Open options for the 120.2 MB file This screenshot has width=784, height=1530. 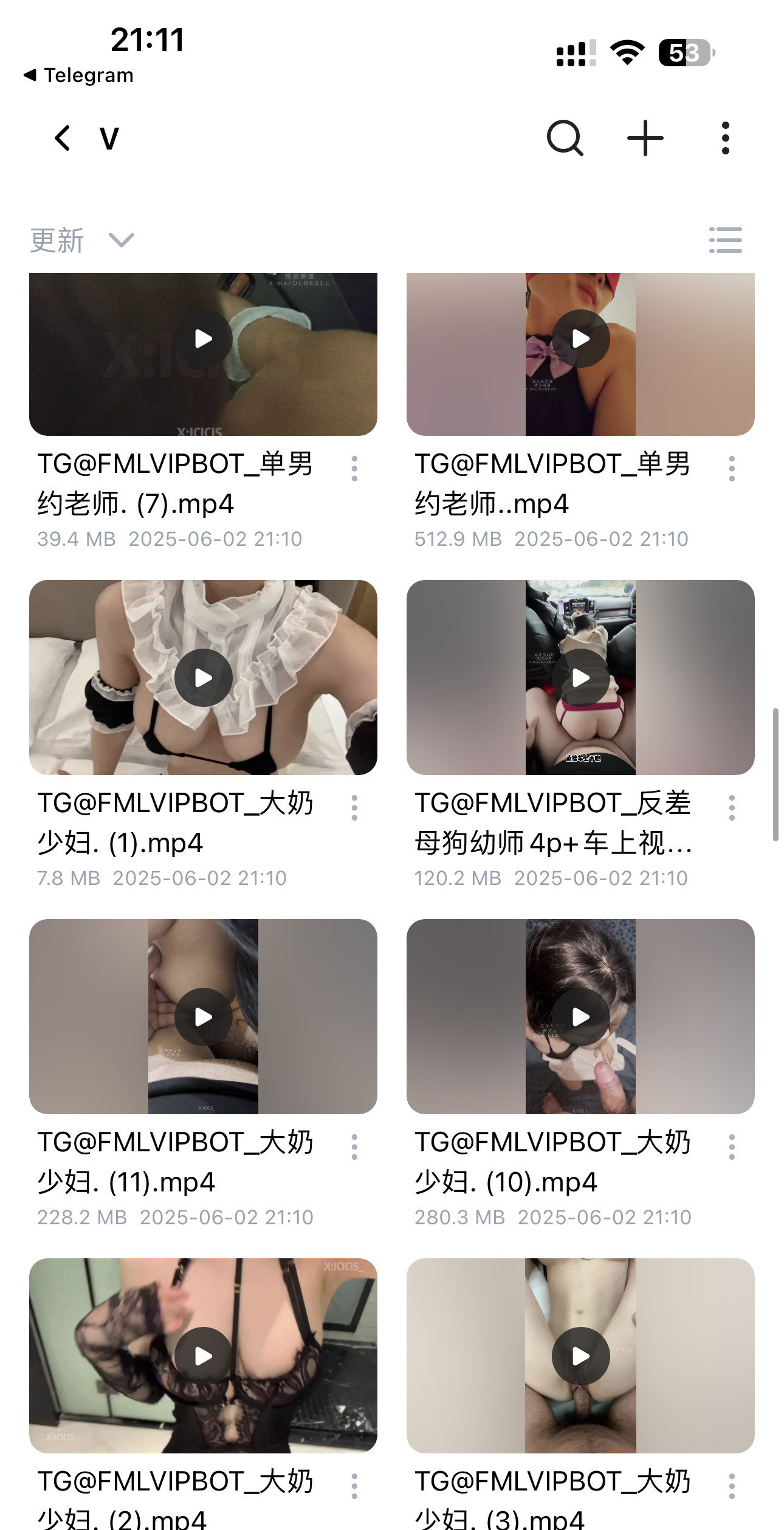(732, 808)
